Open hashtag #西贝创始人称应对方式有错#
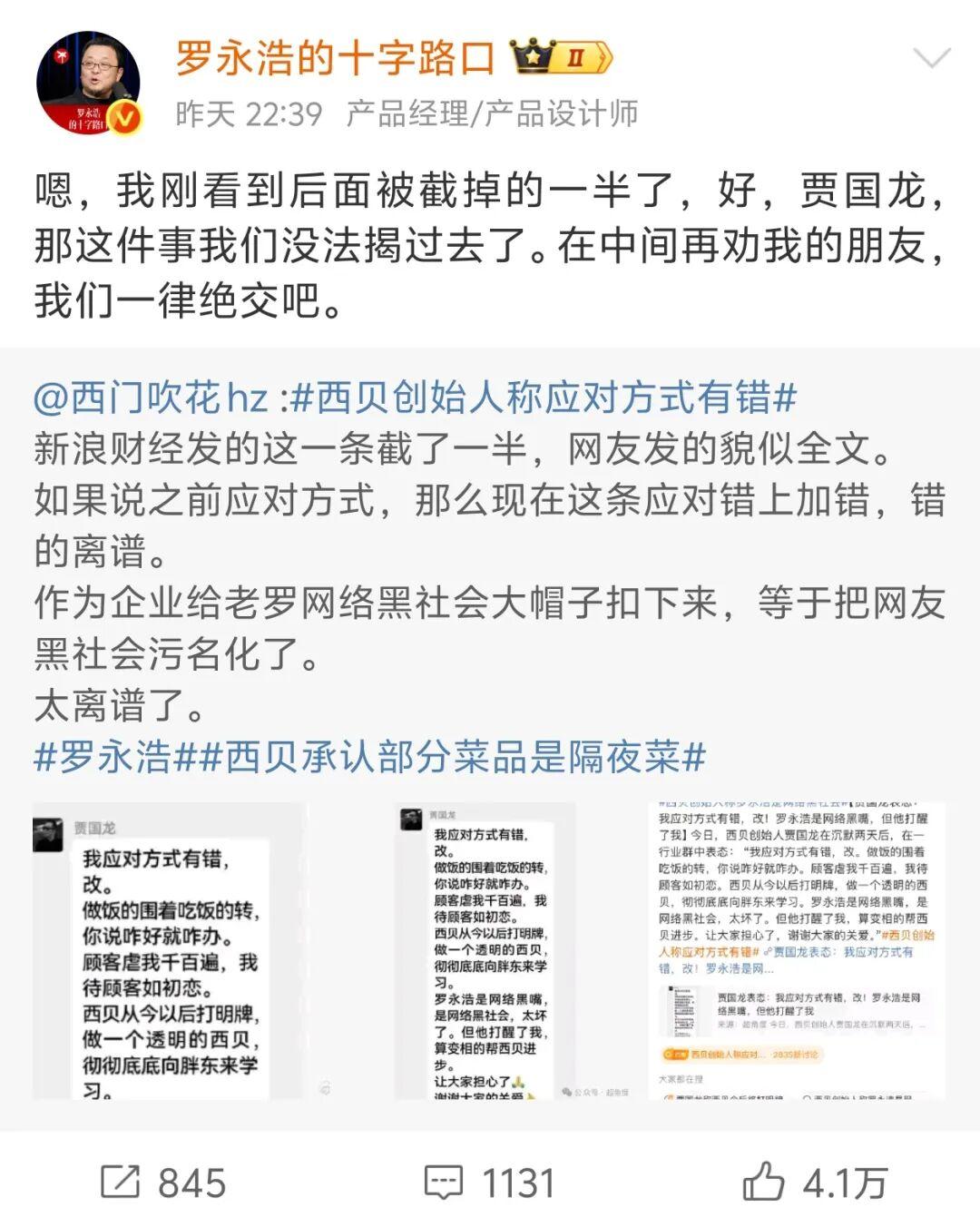980x1227 pixels. (x=544, y=398)
